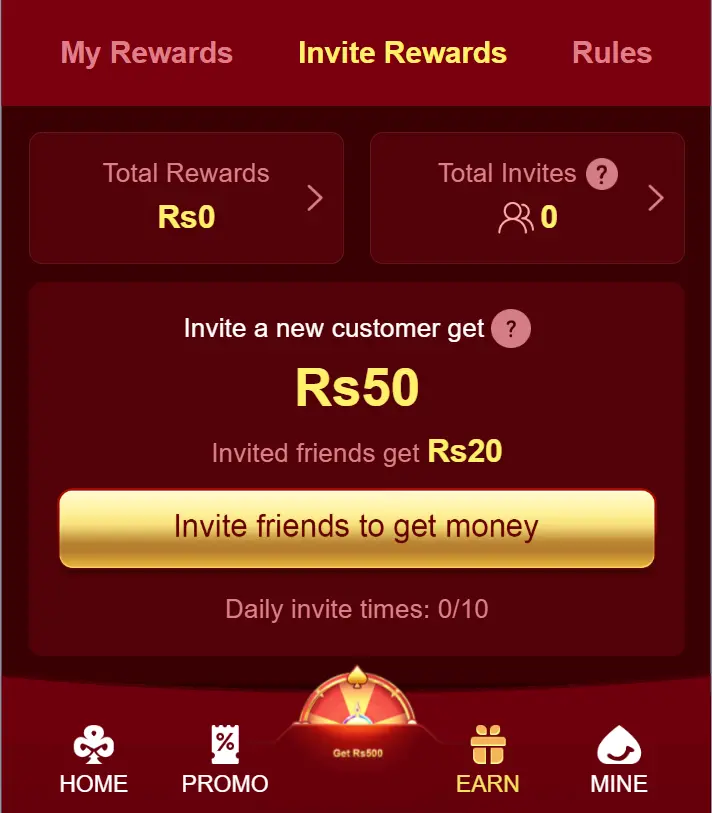Open the Total Invites card

(x=527, y=198)
